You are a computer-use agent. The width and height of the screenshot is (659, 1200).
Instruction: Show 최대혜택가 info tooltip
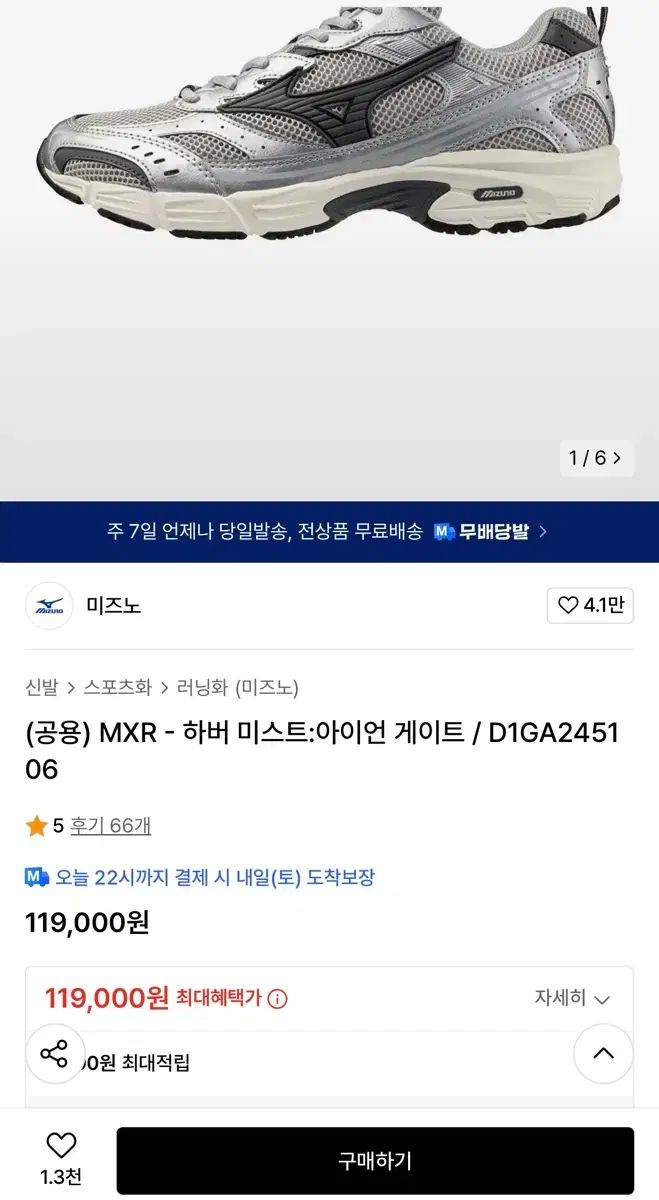click(x=278, y=998)
